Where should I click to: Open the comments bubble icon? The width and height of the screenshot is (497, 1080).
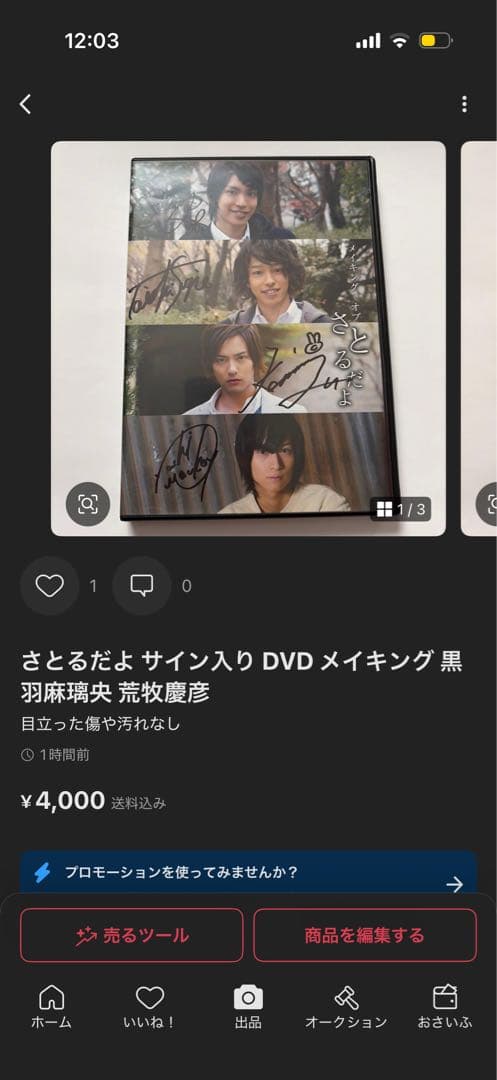[142, 586]
